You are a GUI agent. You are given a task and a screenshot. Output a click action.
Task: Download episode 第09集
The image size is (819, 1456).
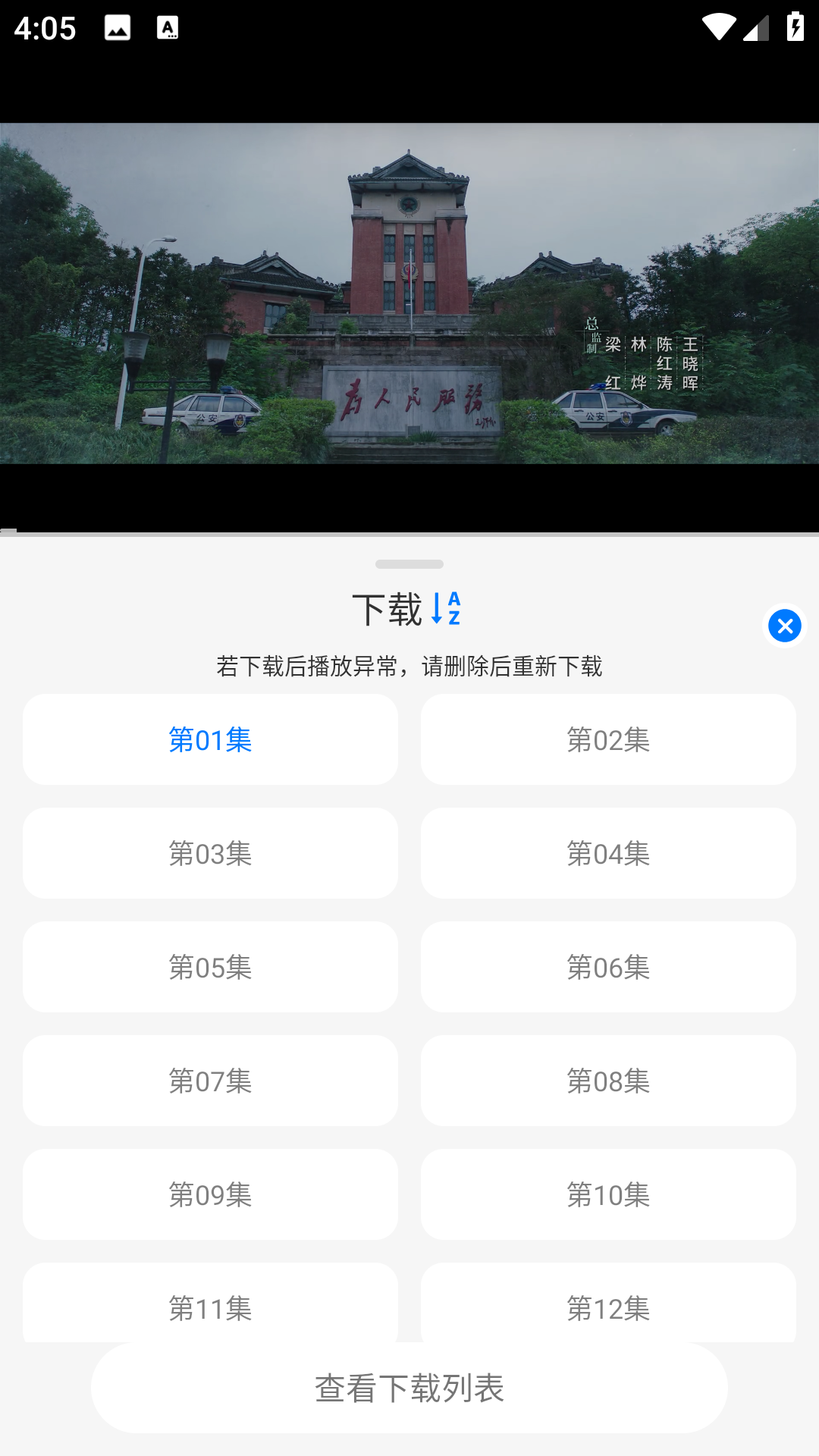click(x=210, y=1194)
